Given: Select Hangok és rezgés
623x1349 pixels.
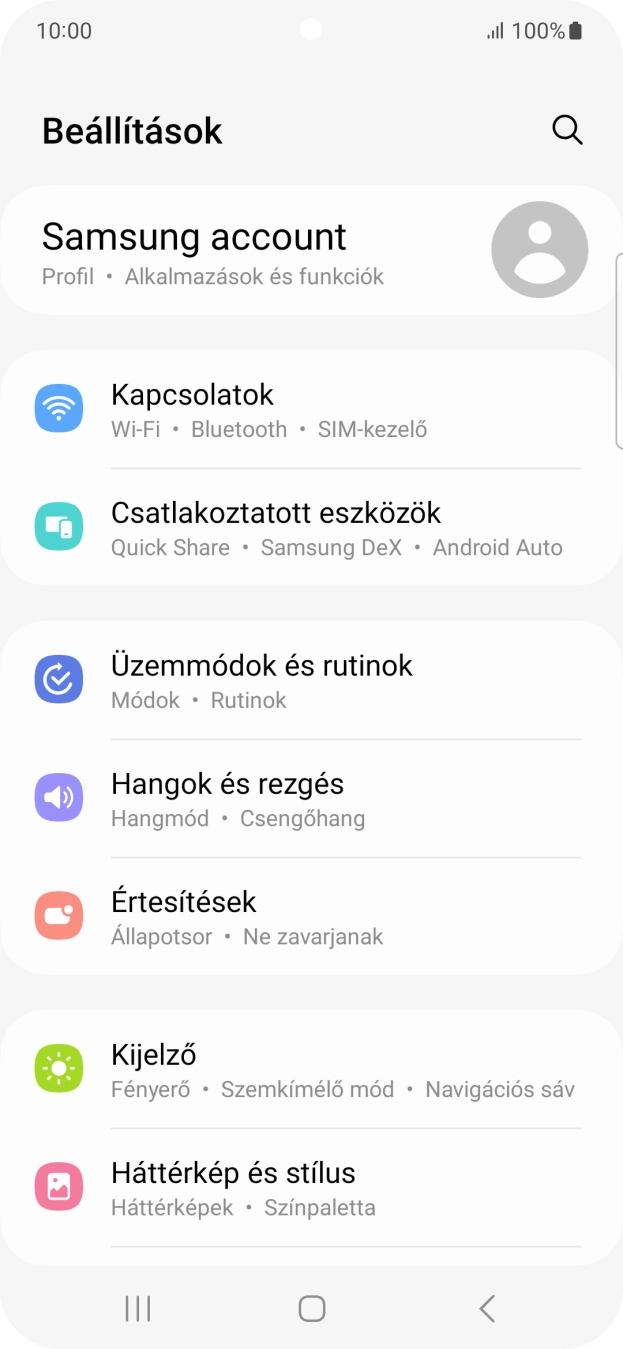Looking at the screenshot, I should tap(310, 799).
